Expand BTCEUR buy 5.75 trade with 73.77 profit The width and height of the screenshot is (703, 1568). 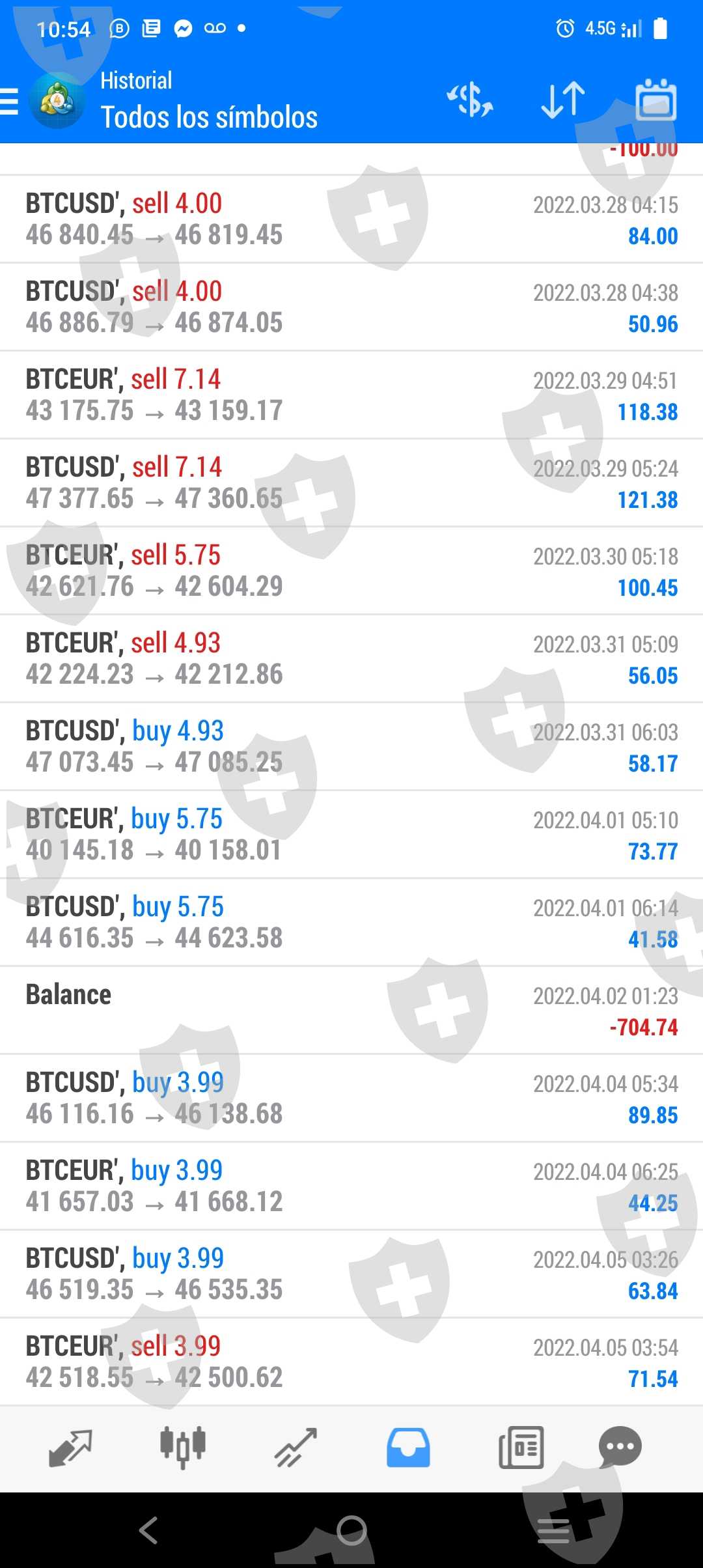click(x=351, y=834)
